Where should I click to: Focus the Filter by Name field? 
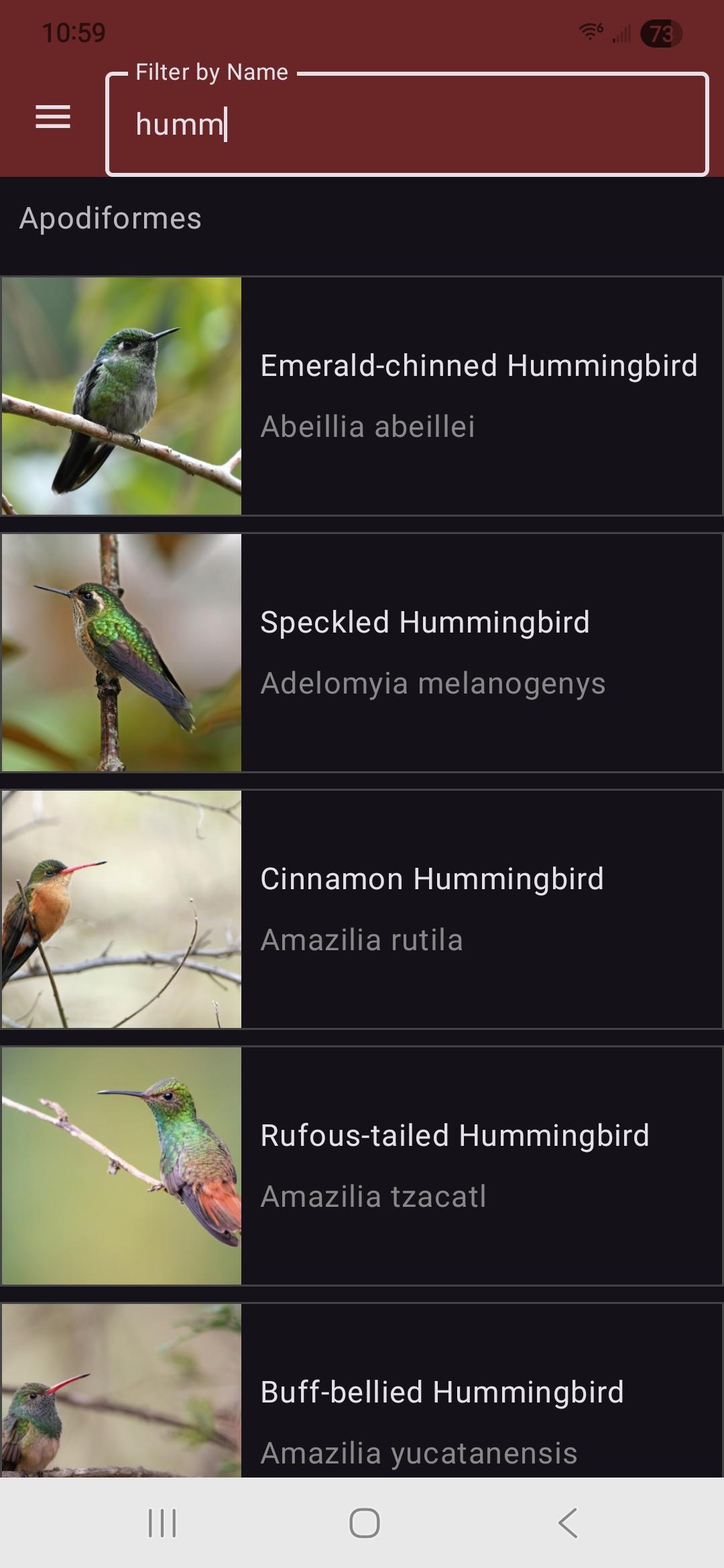click(x=406, y=125)
